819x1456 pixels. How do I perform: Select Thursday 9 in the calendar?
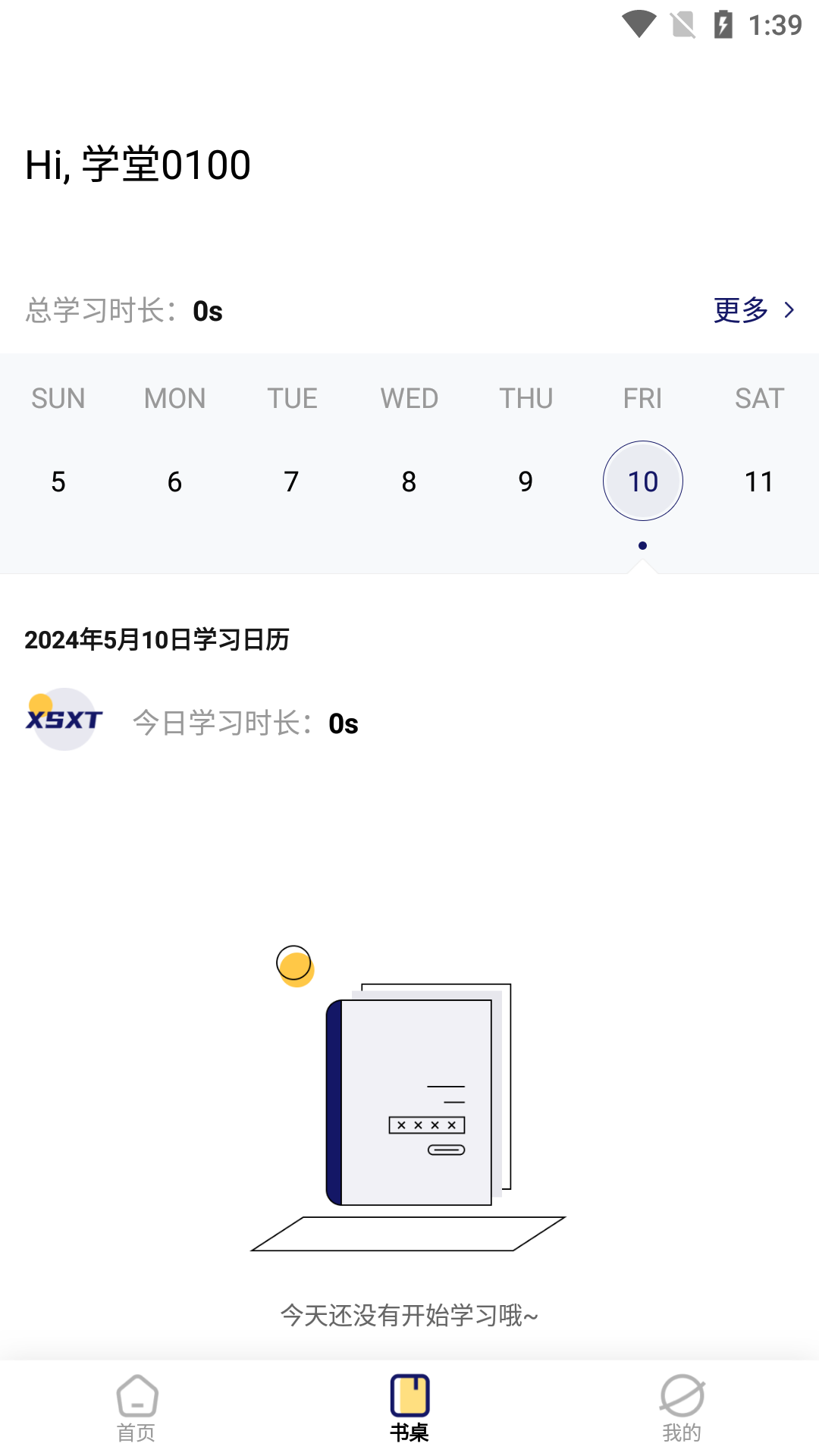click(x=526, y=482)
